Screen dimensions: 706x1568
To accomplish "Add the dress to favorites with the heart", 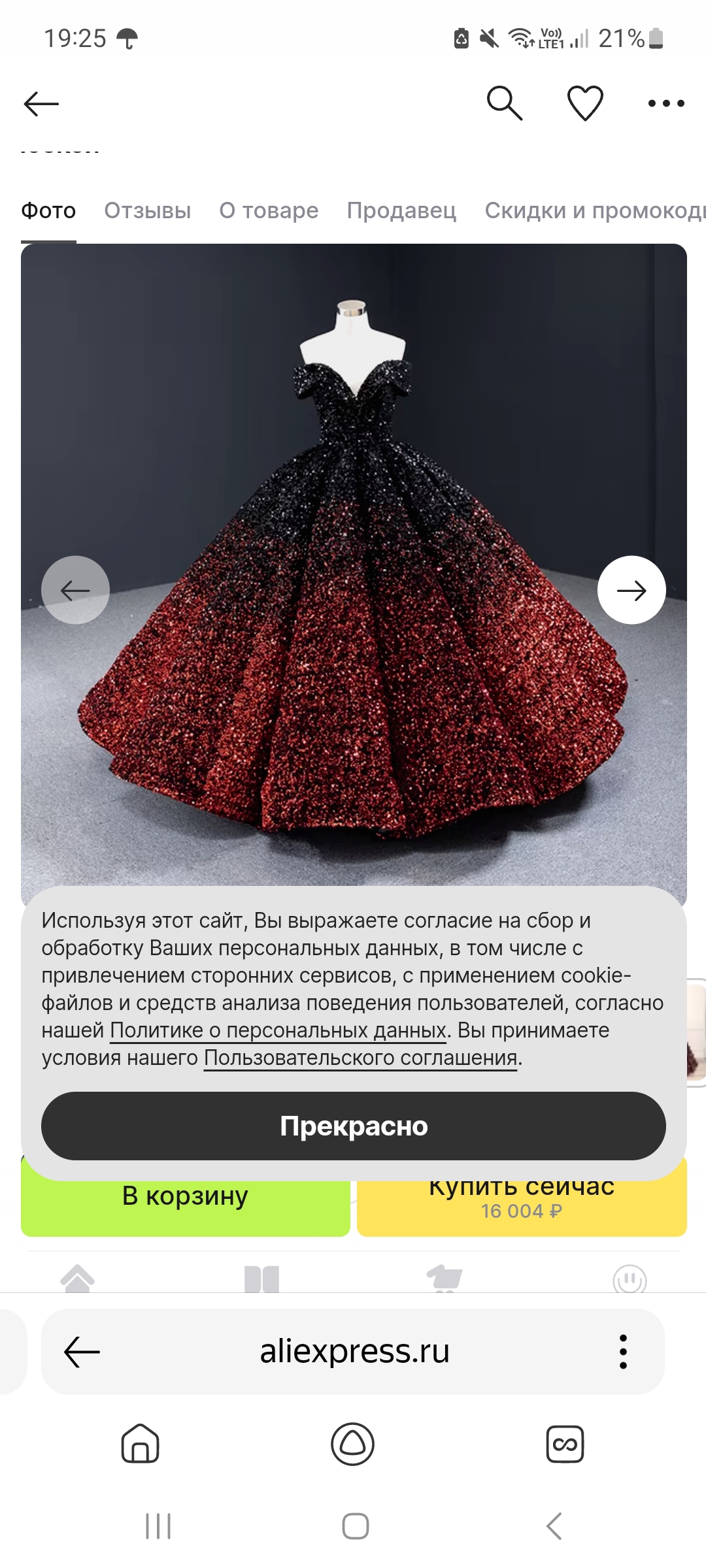I will (585, 103).
